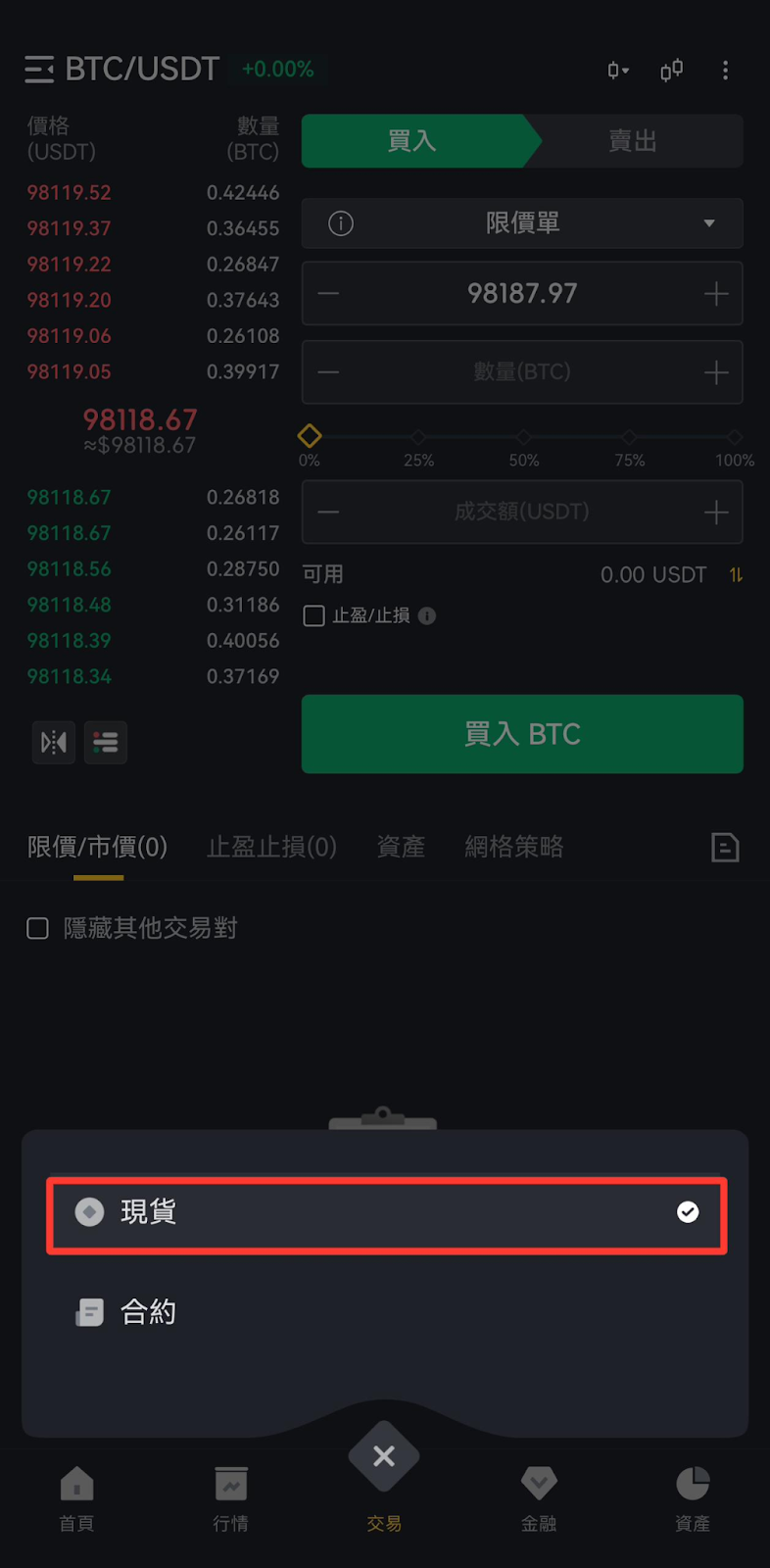
Task: Tap the 數量(BTC) amount field
Action: pyautogui.click(x=522, y=372)
